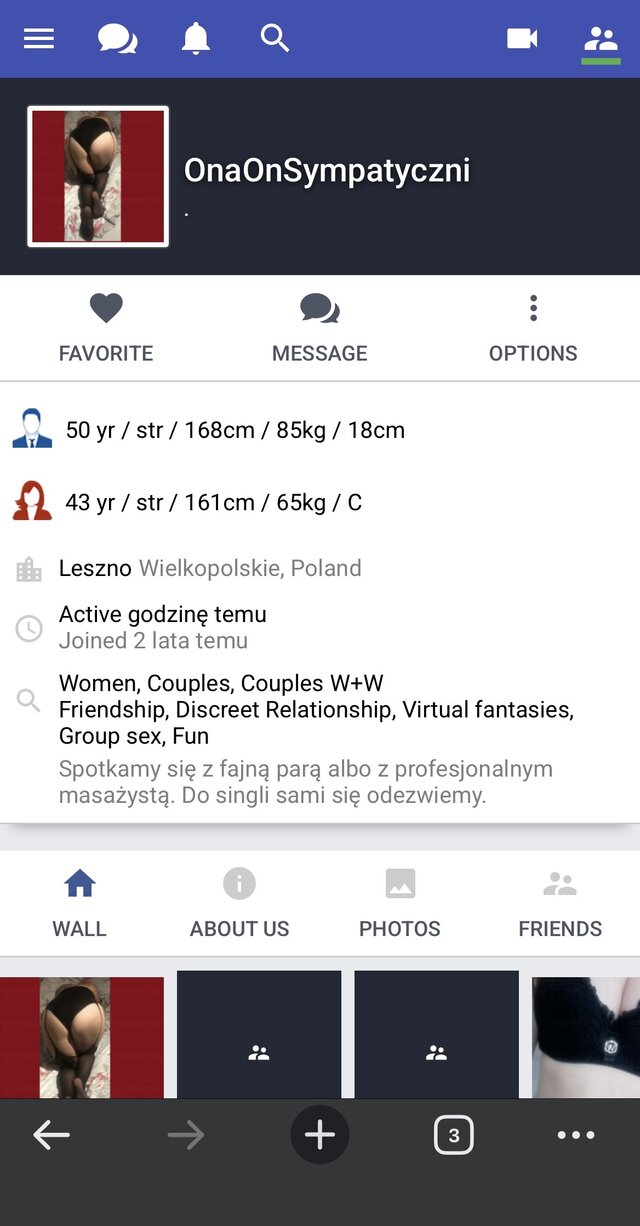
Task: Open the chat messages icon
Action: [x=117, y=39]
